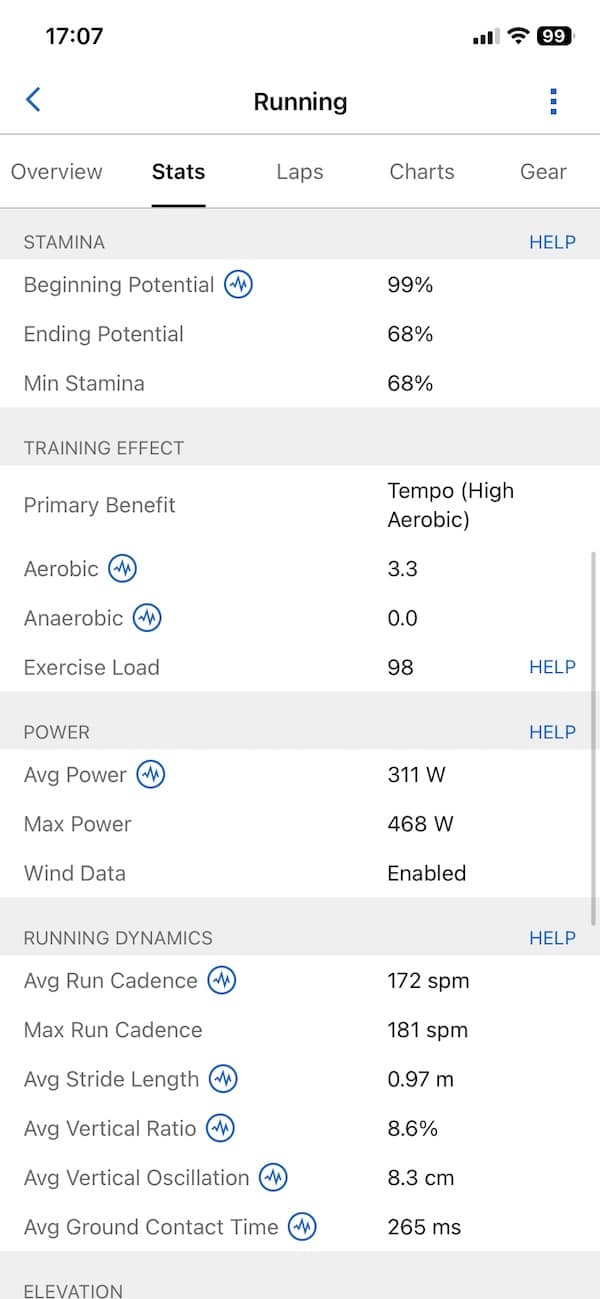Open HELP for the Power section
The height and width of the screenshot is (1299, 600).
[x=552, y=732]
